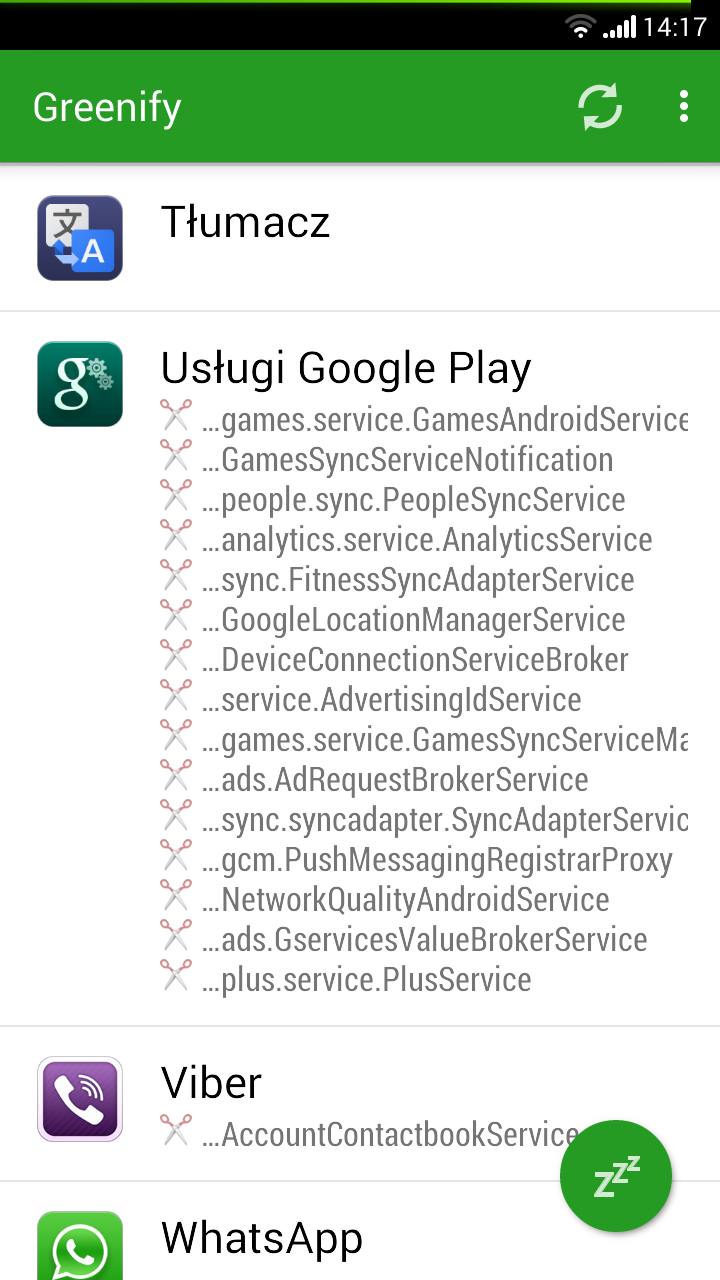The image size is (720, 1280).
Task: Select the Tłumacz app row
Action: click(360, 238)
